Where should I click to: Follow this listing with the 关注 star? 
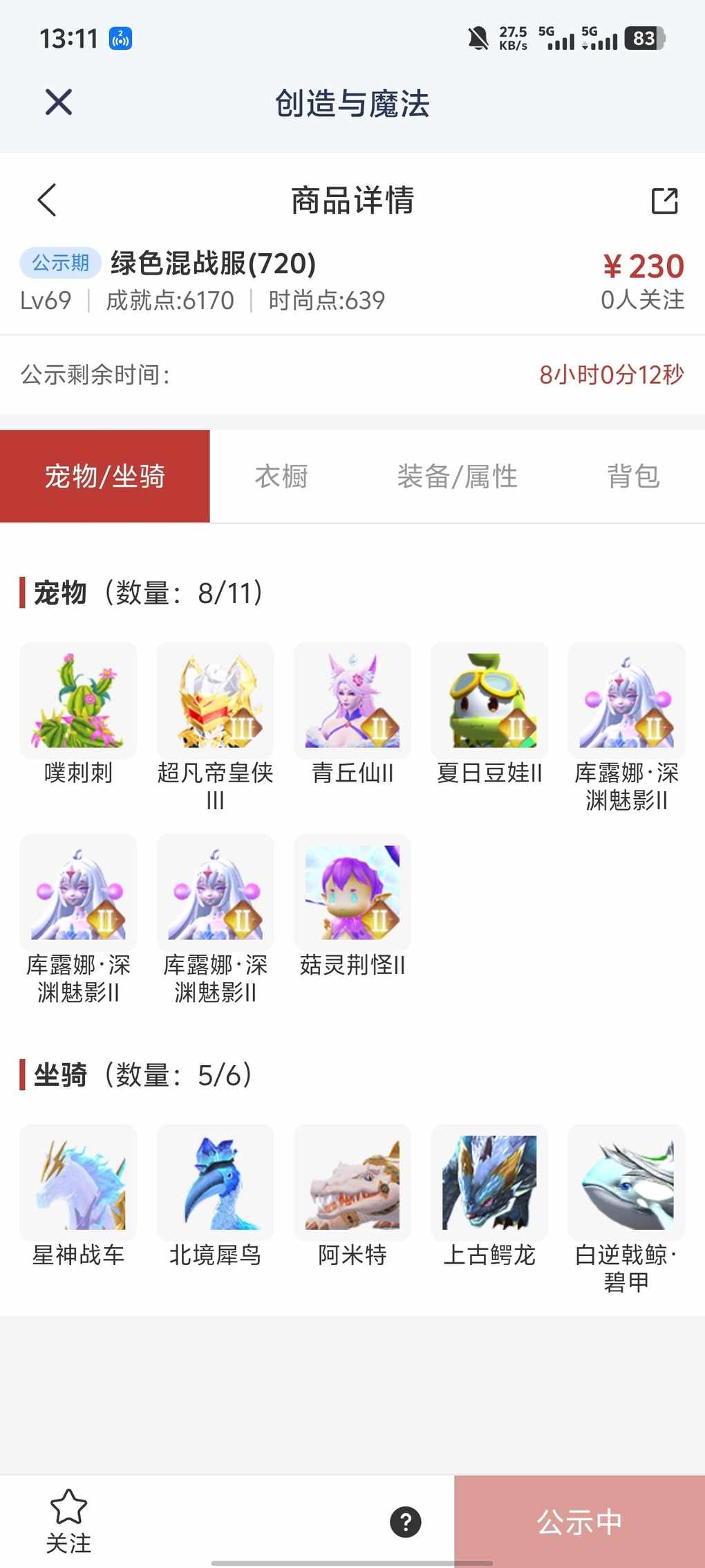(x=68, y=1520)
